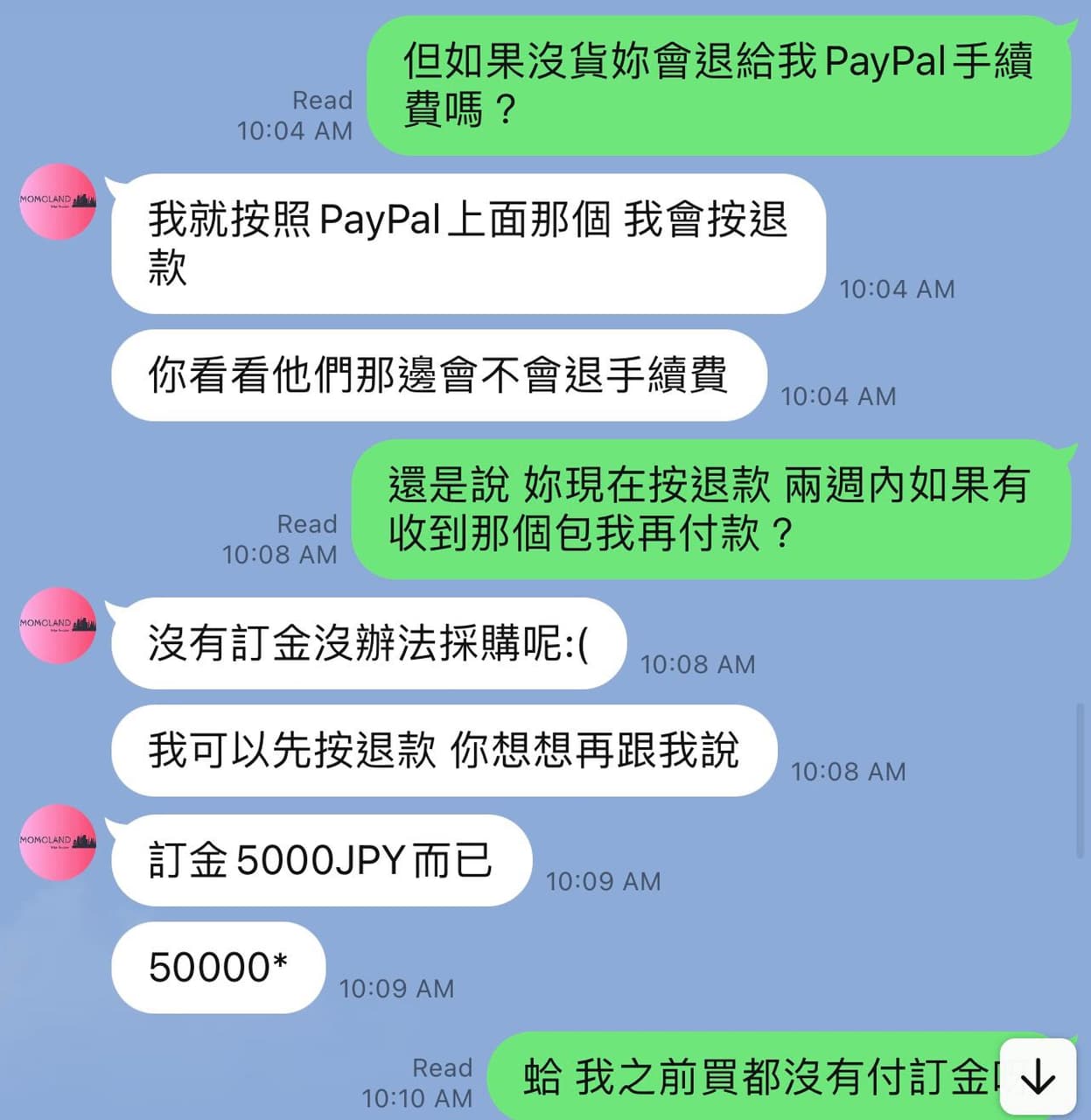The height and width of the screenshot is (1120, 1091).
Task: Click the MOMOLAND circular profile picture at top left
Action: pos(57,203)
